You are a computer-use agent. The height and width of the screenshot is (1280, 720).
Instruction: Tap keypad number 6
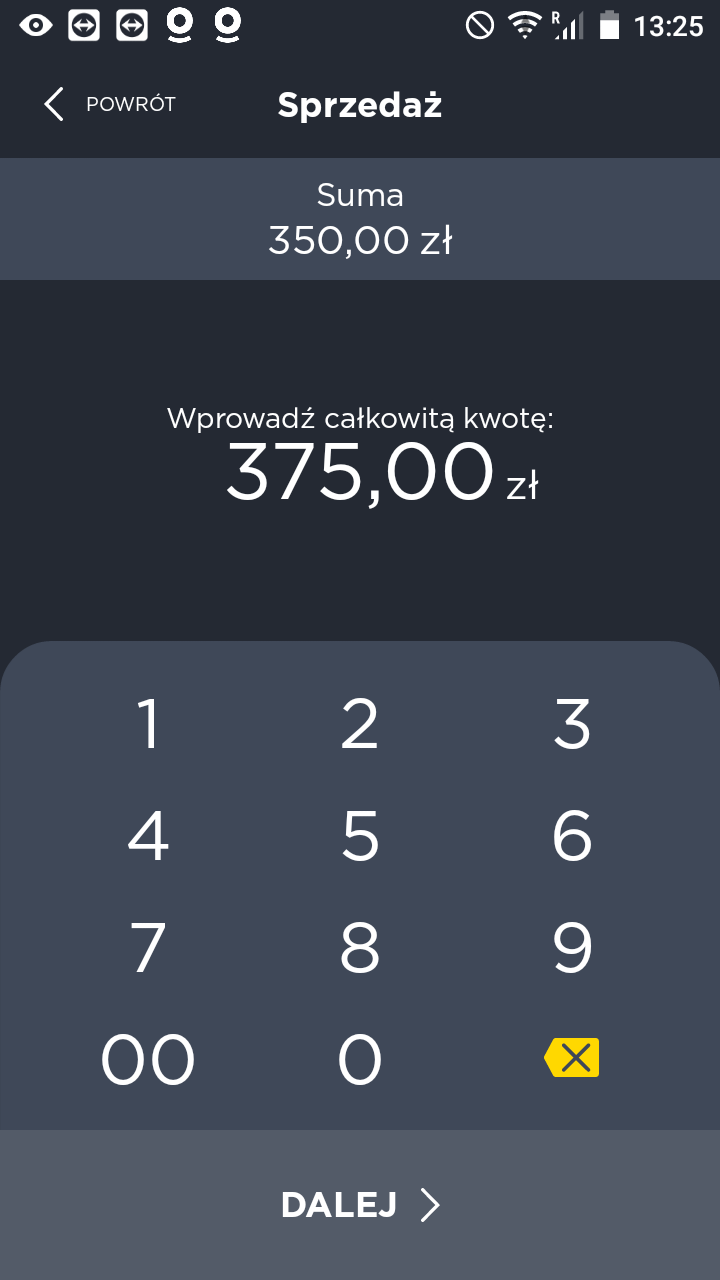572,836
